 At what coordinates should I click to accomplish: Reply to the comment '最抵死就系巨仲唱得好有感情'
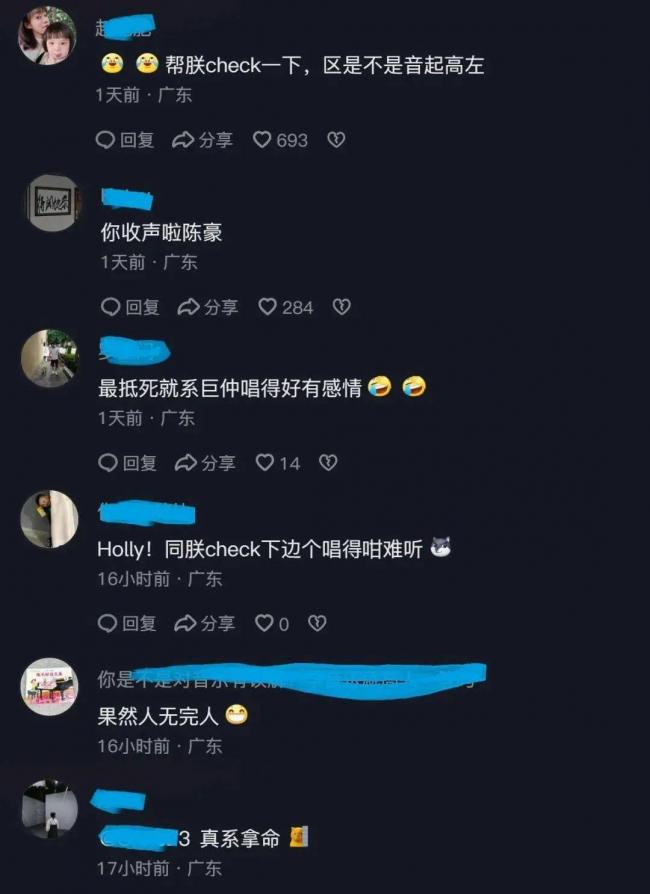(127, 463)
